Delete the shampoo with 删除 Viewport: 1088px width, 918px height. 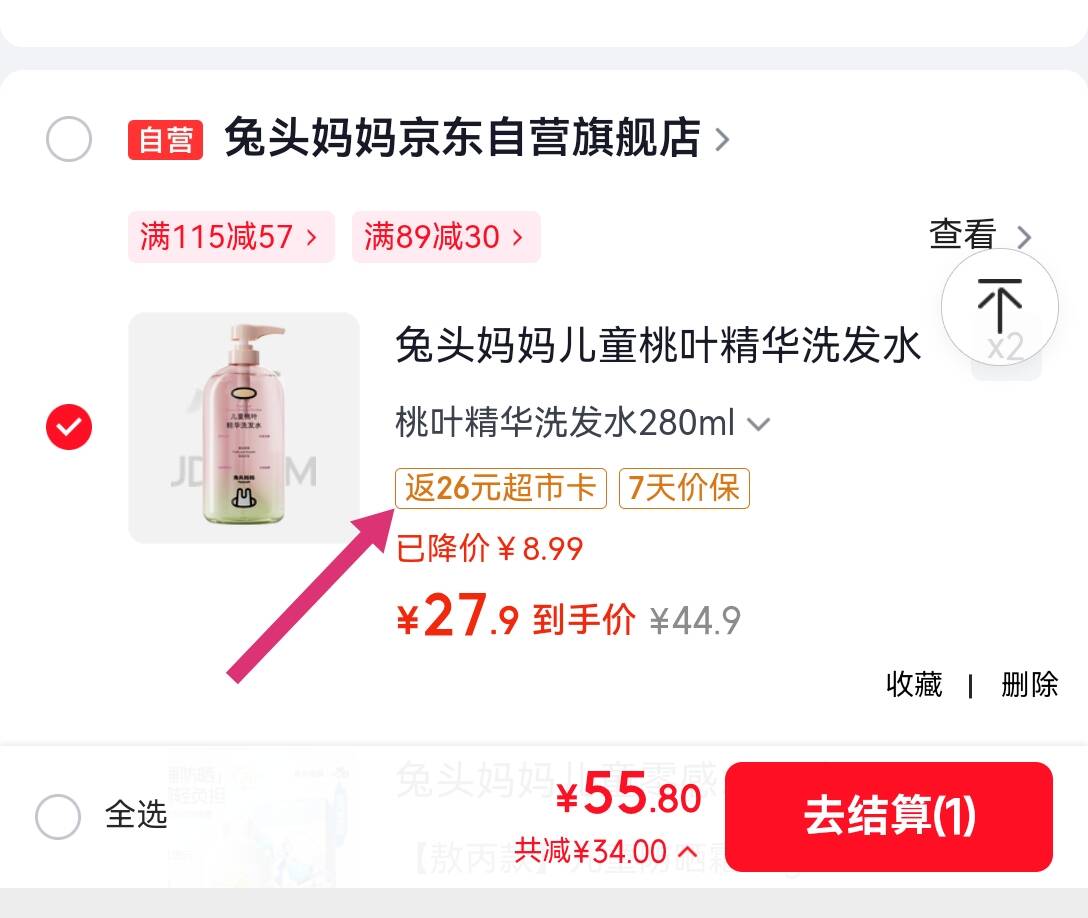tap(1029, 685)
